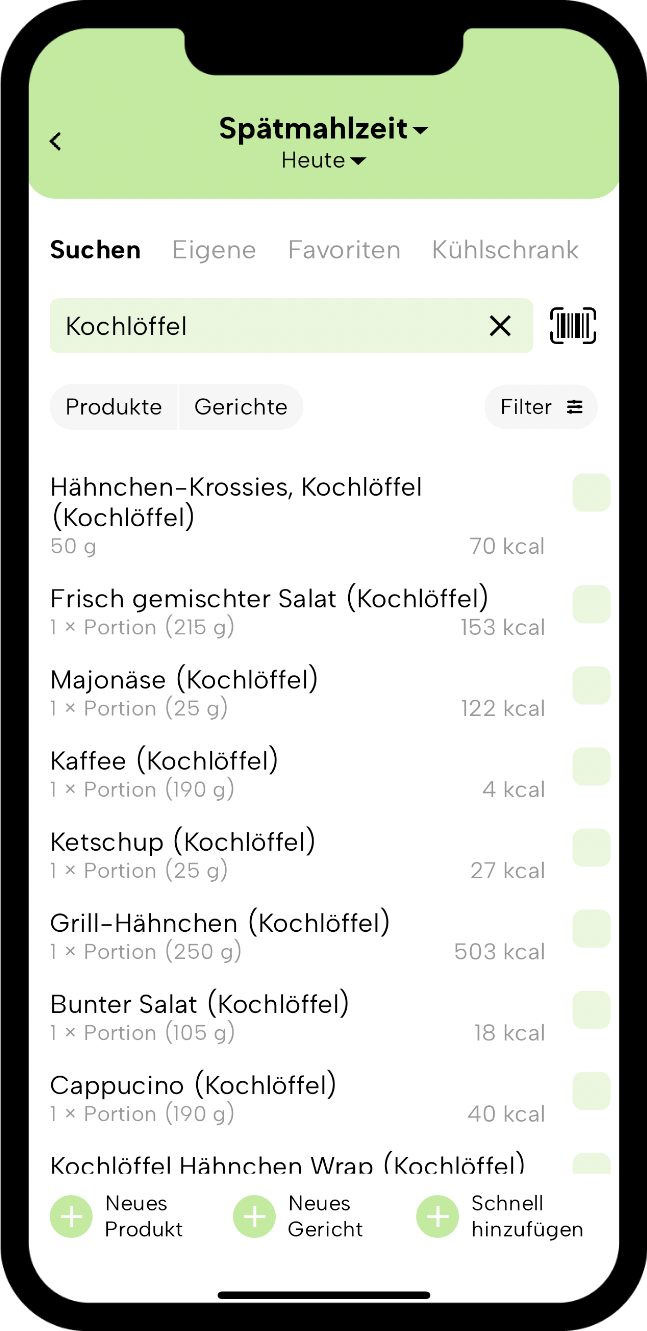647x1331 pixels.
Task: Open the Spätmahlzeit meal dropdown
Action: tap(323, 129)
